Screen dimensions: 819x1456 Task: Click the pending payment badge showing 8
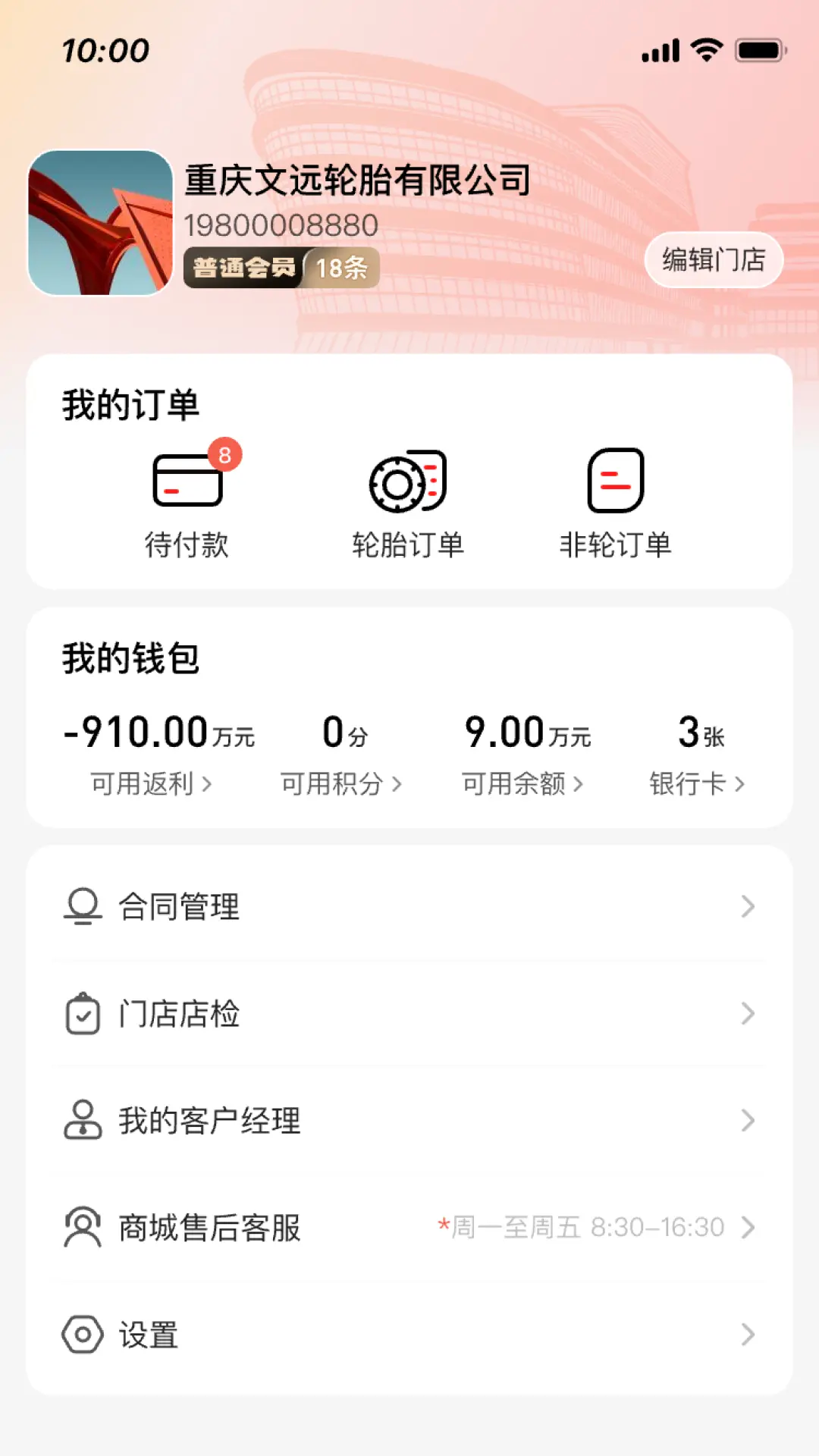point(225,455)
